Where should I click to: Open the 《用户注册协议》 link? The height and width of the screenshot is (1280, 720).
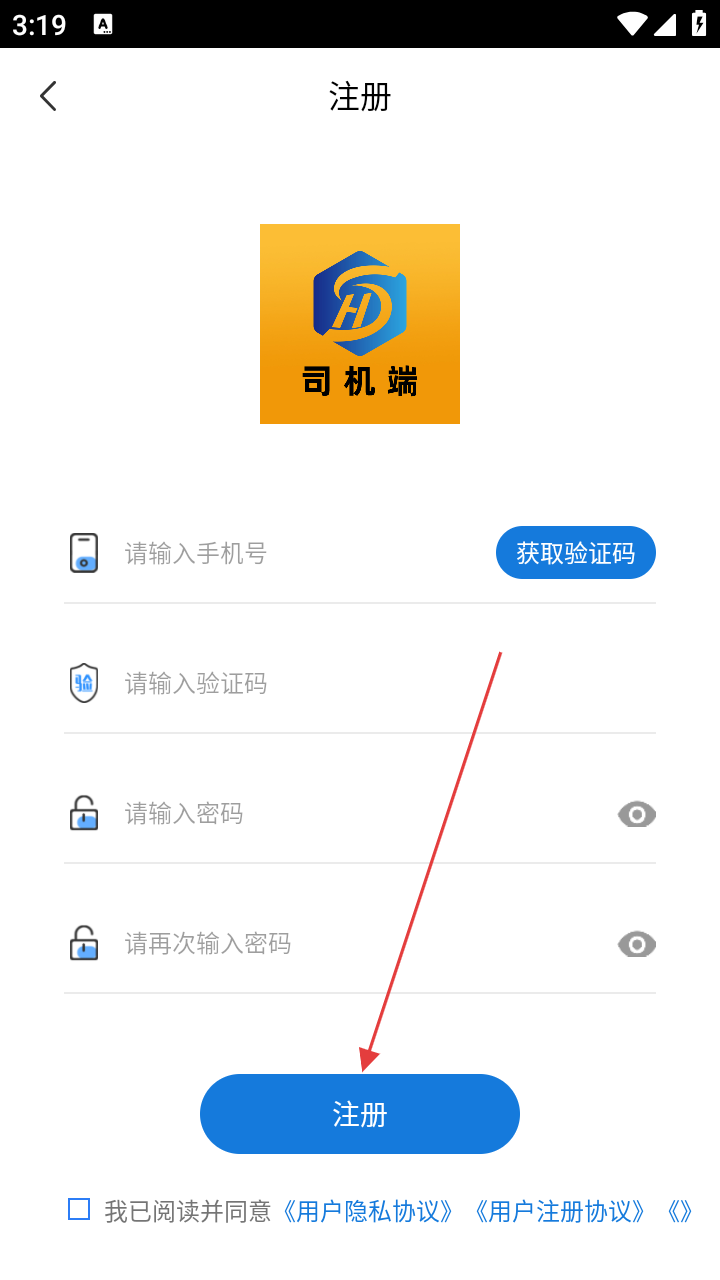559,1211
